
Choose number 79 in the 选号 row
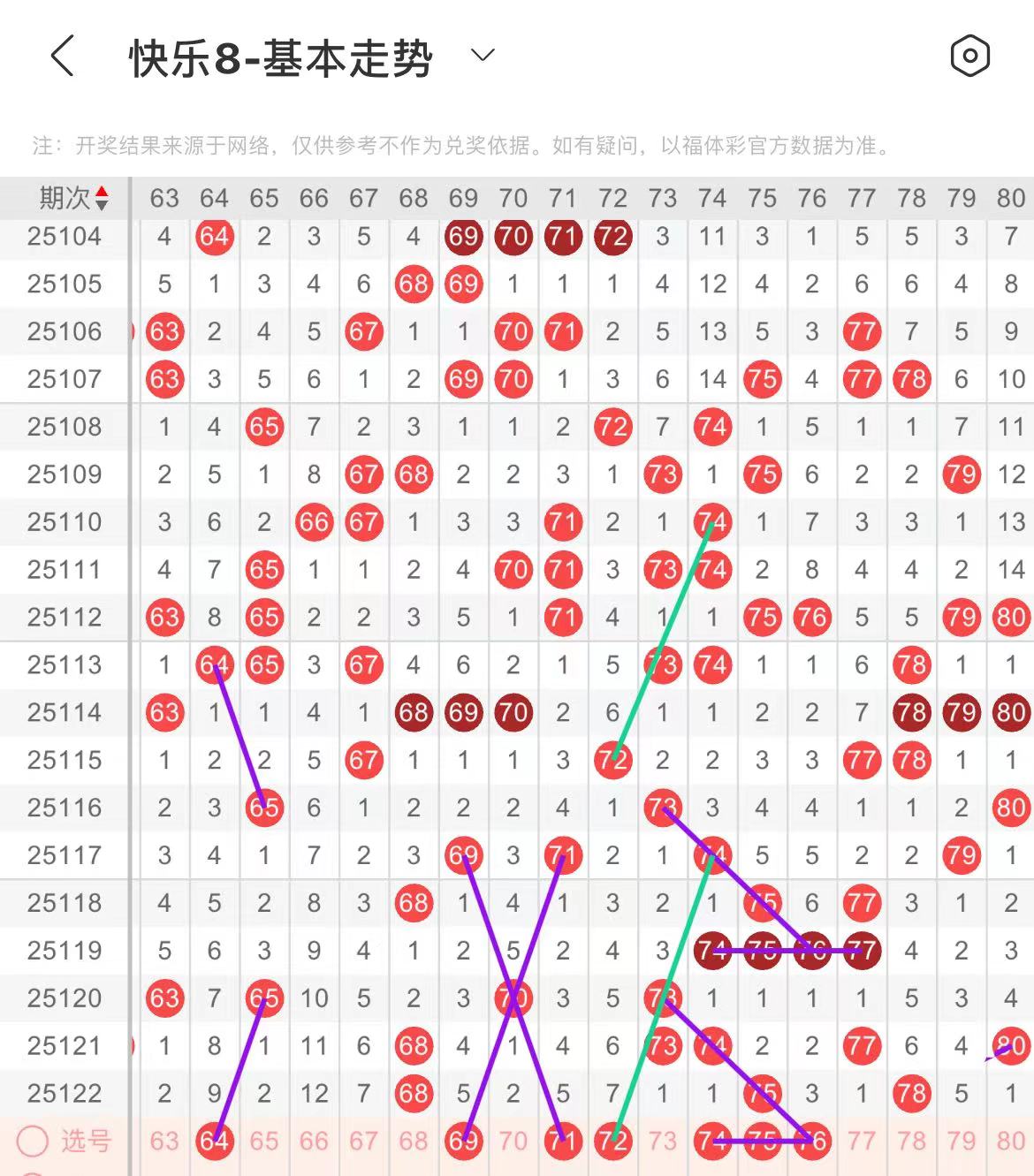[x=961, y=1141]
